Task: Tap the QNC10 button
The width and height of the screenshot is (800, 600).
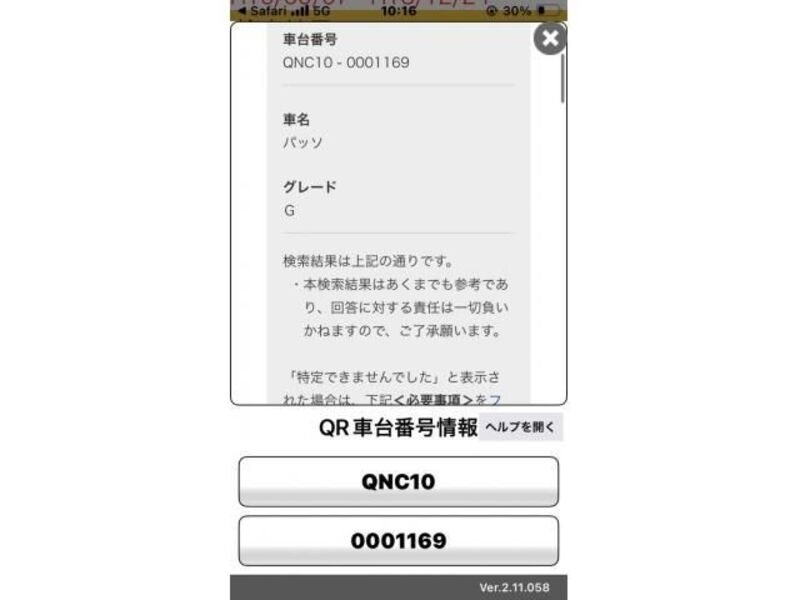Action: (x=398, y=482)
